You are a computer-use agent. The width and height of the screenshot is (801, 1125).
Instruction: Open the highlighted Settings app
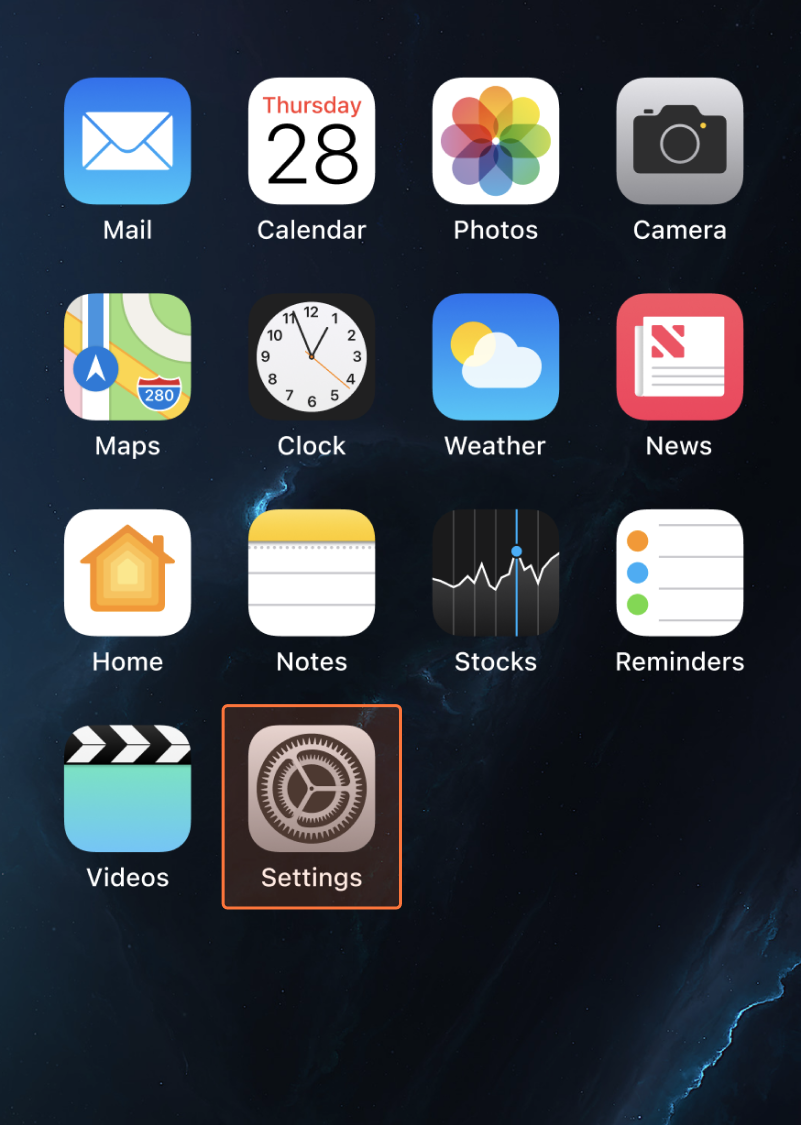[311, 789]
